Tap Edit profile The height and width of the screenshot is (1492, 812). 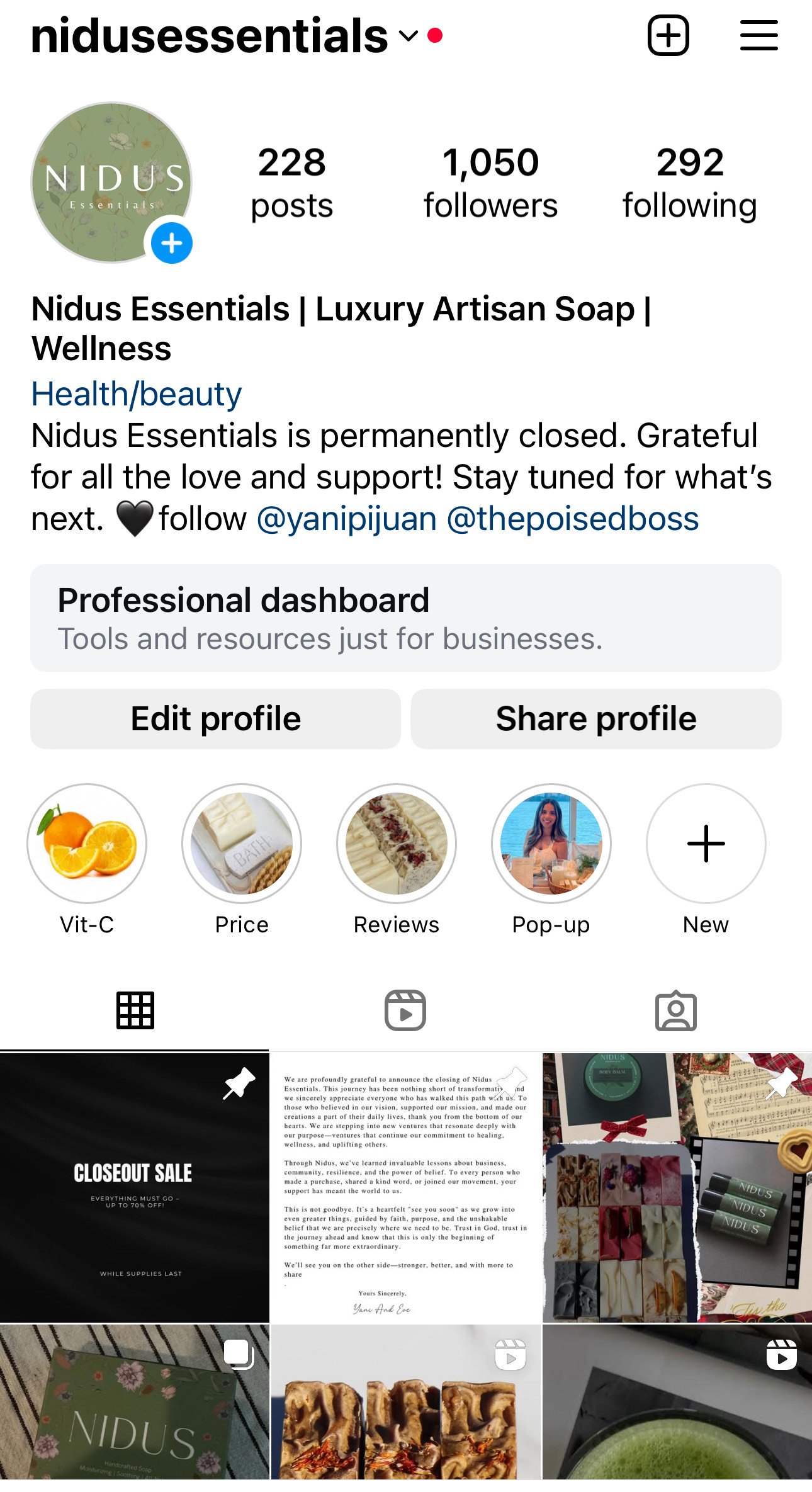(x=216, y=718)
